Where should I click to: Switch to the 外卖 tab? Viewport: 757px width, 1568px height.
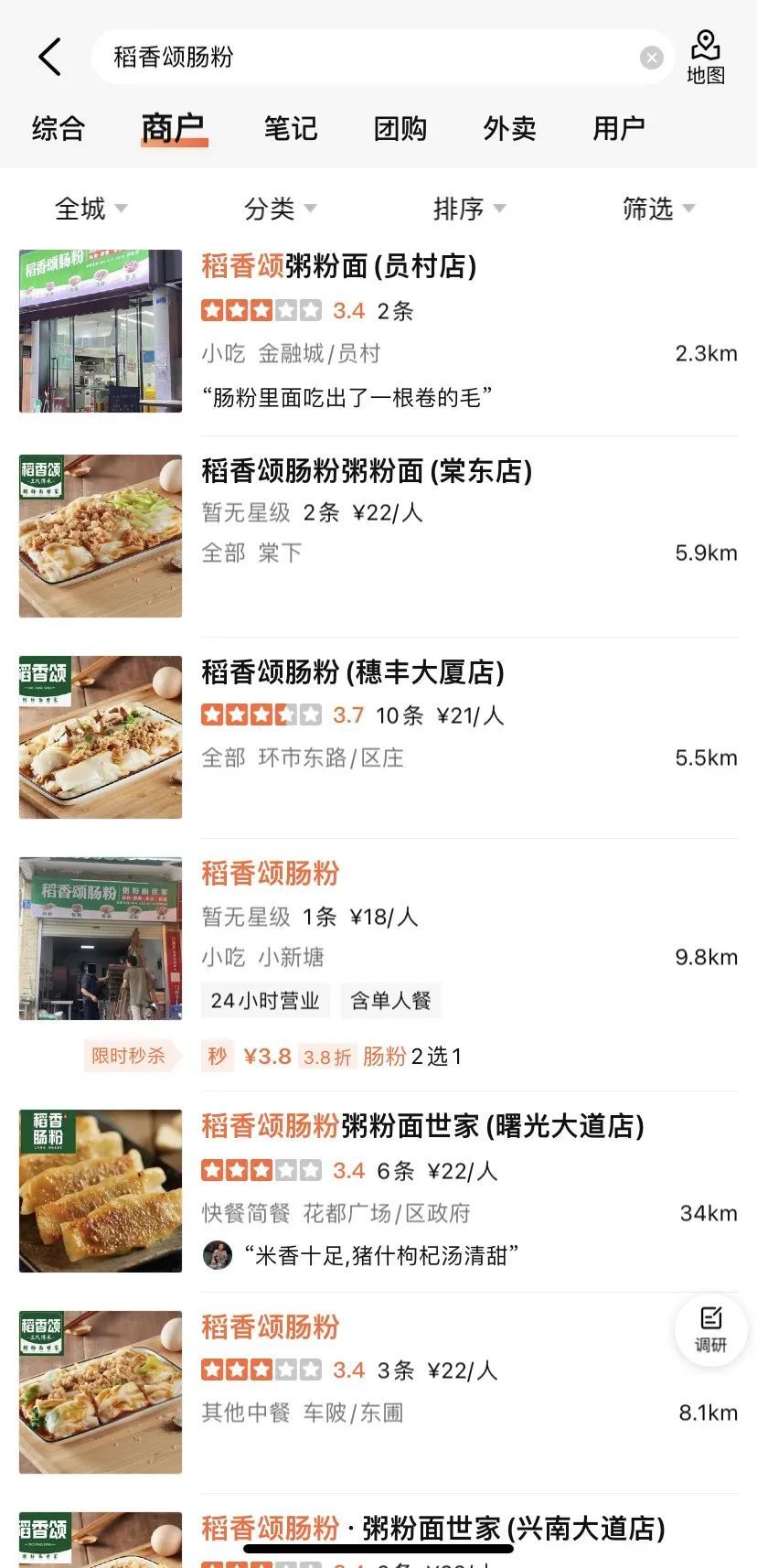pos(509,129)
